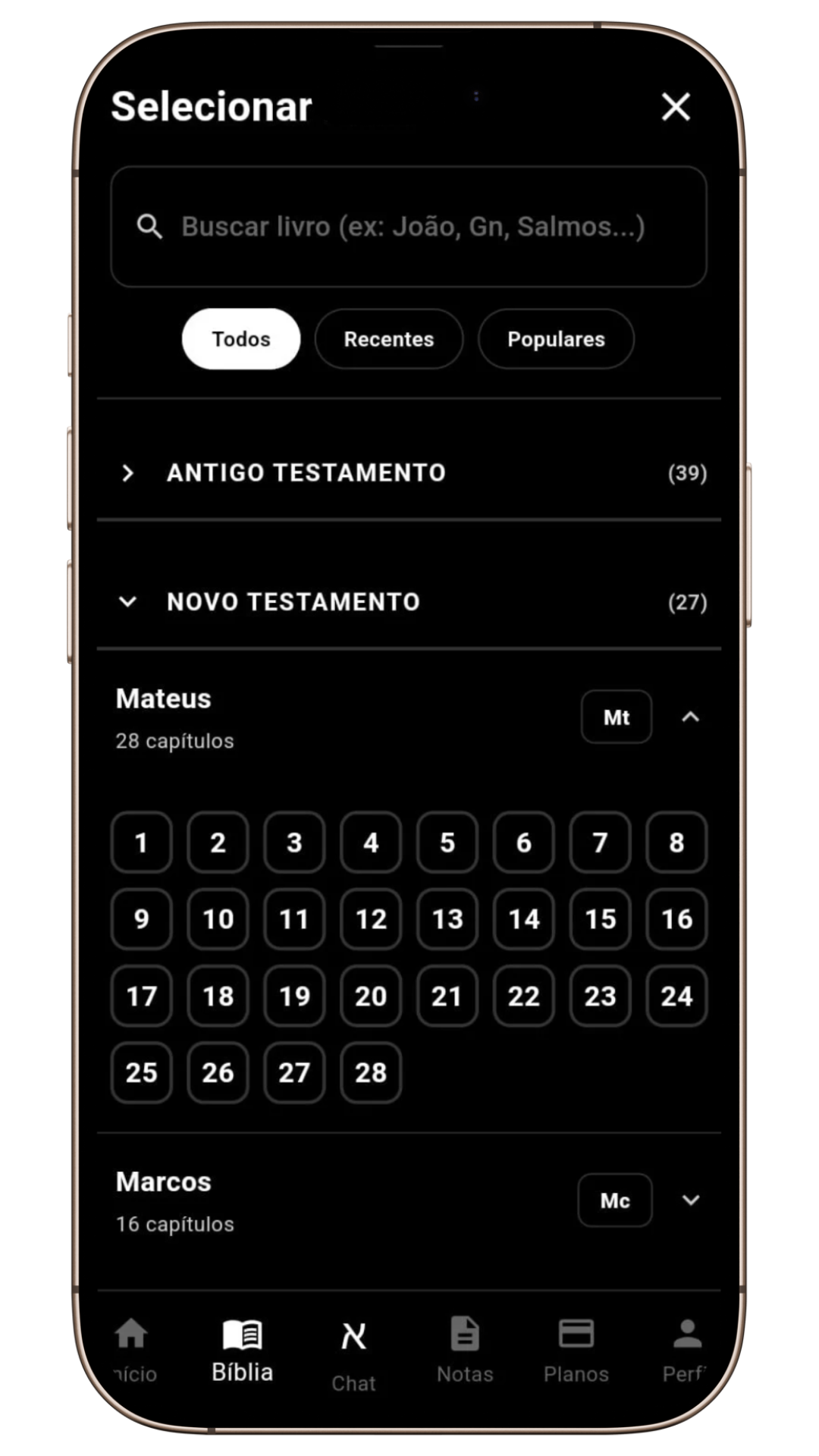The height and width of the screenshot is (1456, 819).
Task: Collapse the Novo Testamento section
Action: click(409, 602)
